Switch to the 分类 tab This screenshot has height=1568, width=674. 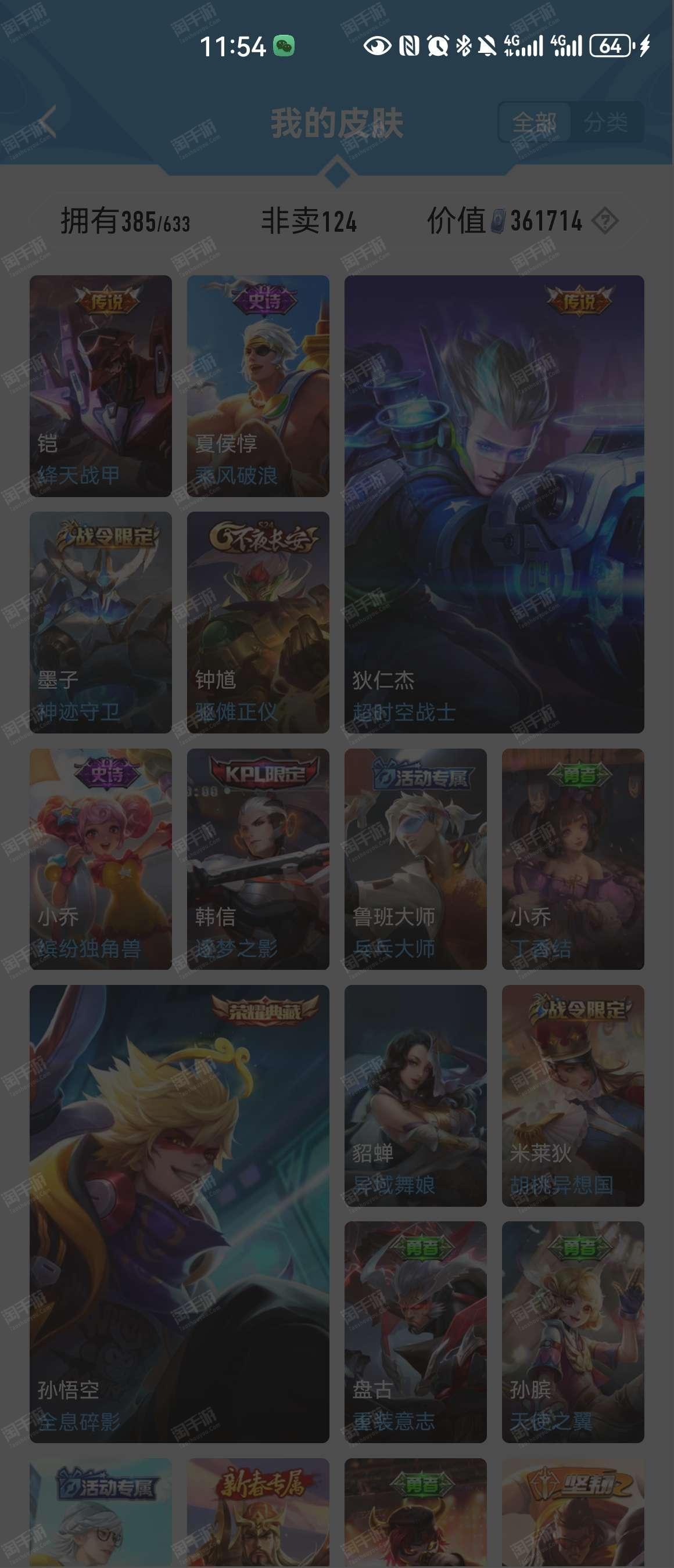(x=605, y=123)
